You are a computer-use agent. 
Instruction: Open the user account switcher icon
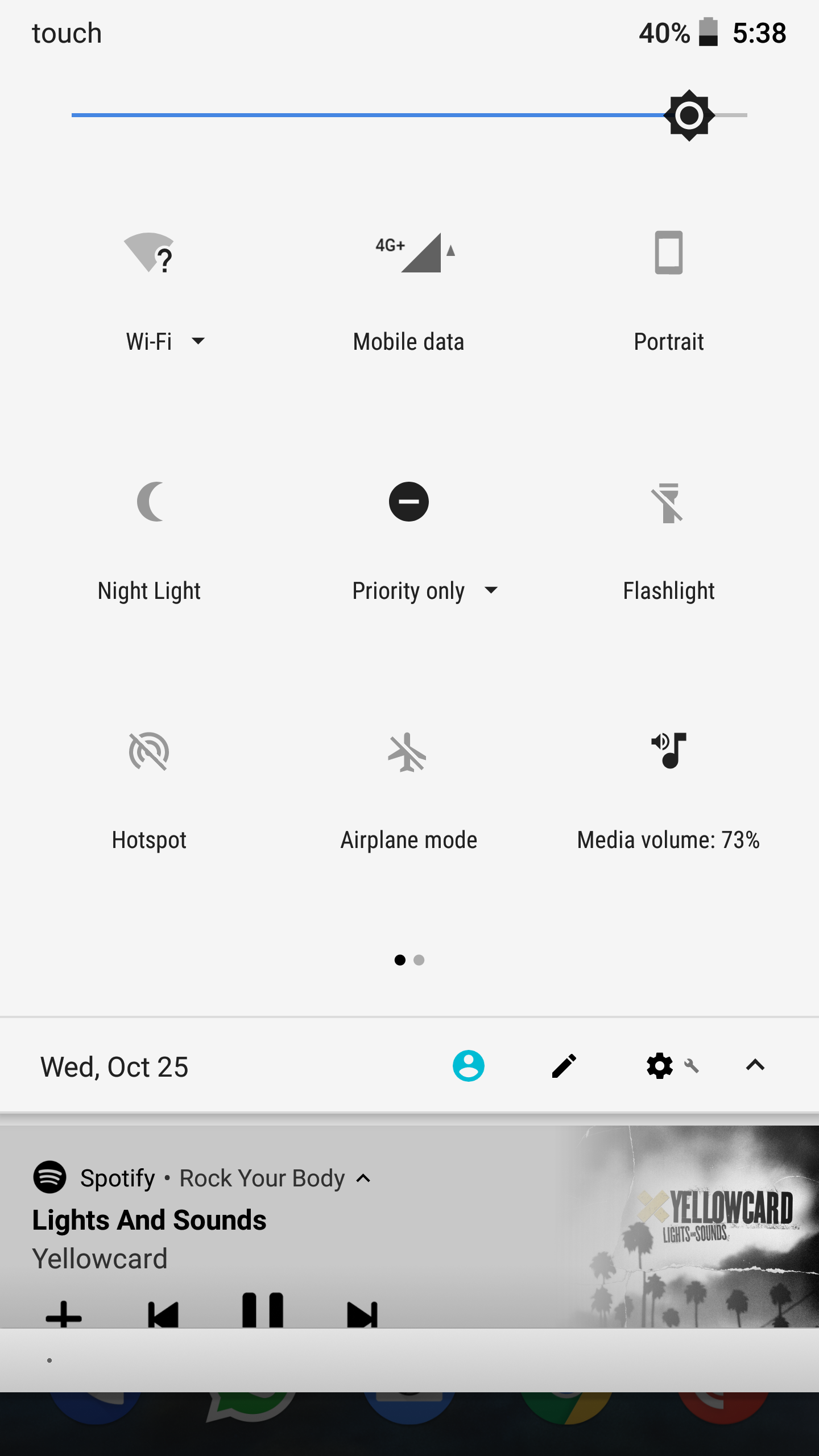[x=468, y=1066]
